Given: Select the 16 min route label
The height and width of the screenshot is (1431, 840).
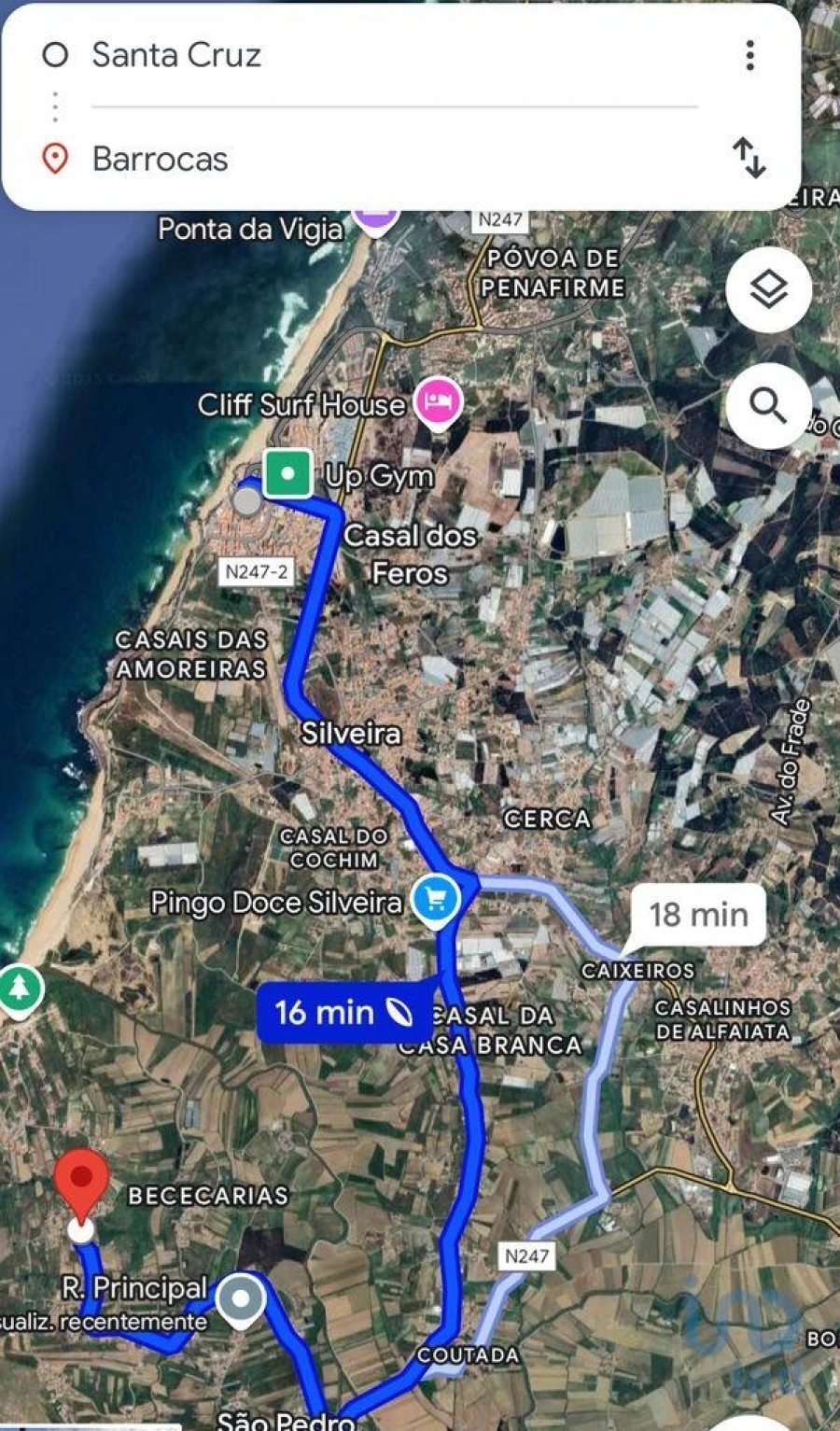Looking at the screenshot, I should (343, 1013).
